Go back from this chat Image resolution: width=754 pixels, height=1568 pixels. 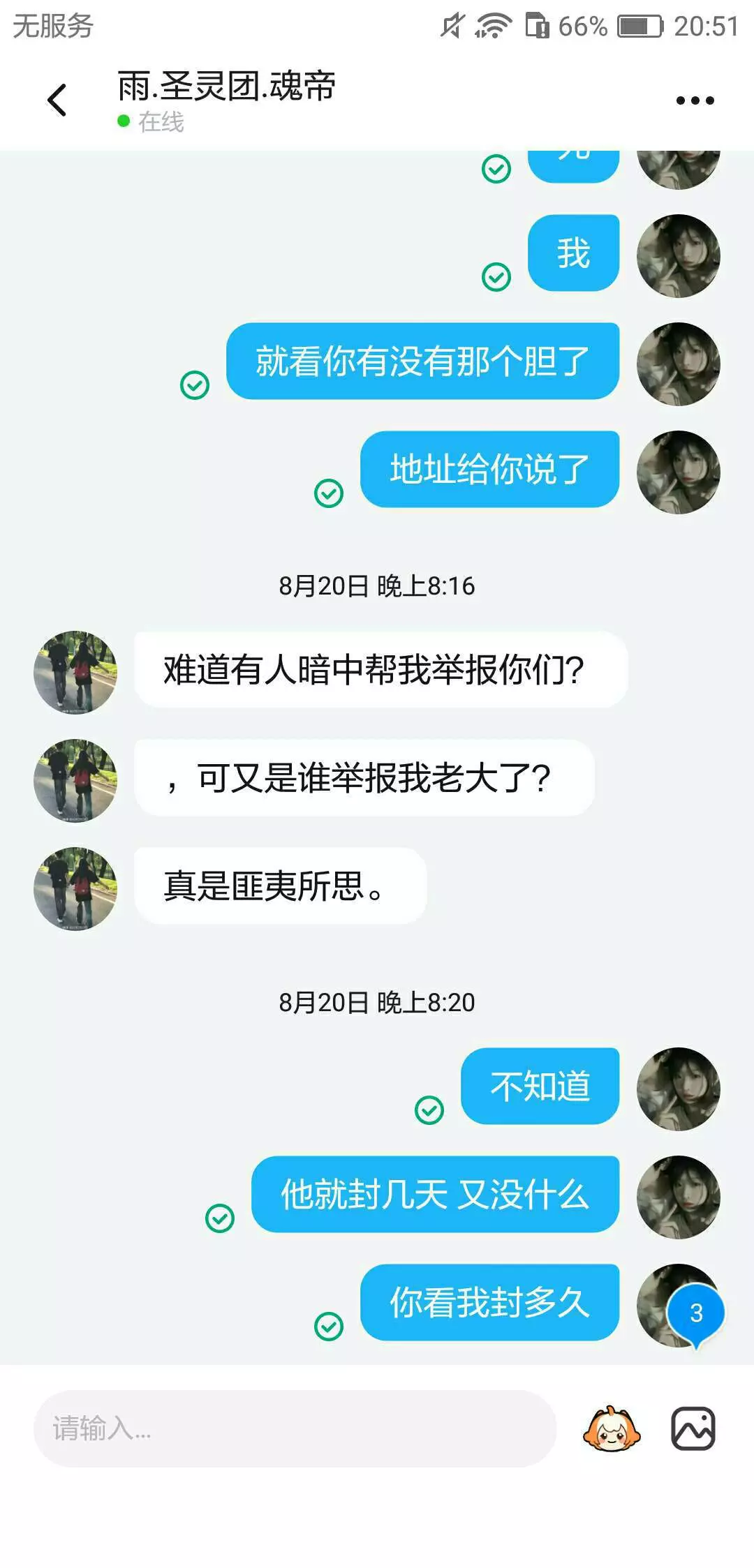pyautogui.click(x=57, y=100)
